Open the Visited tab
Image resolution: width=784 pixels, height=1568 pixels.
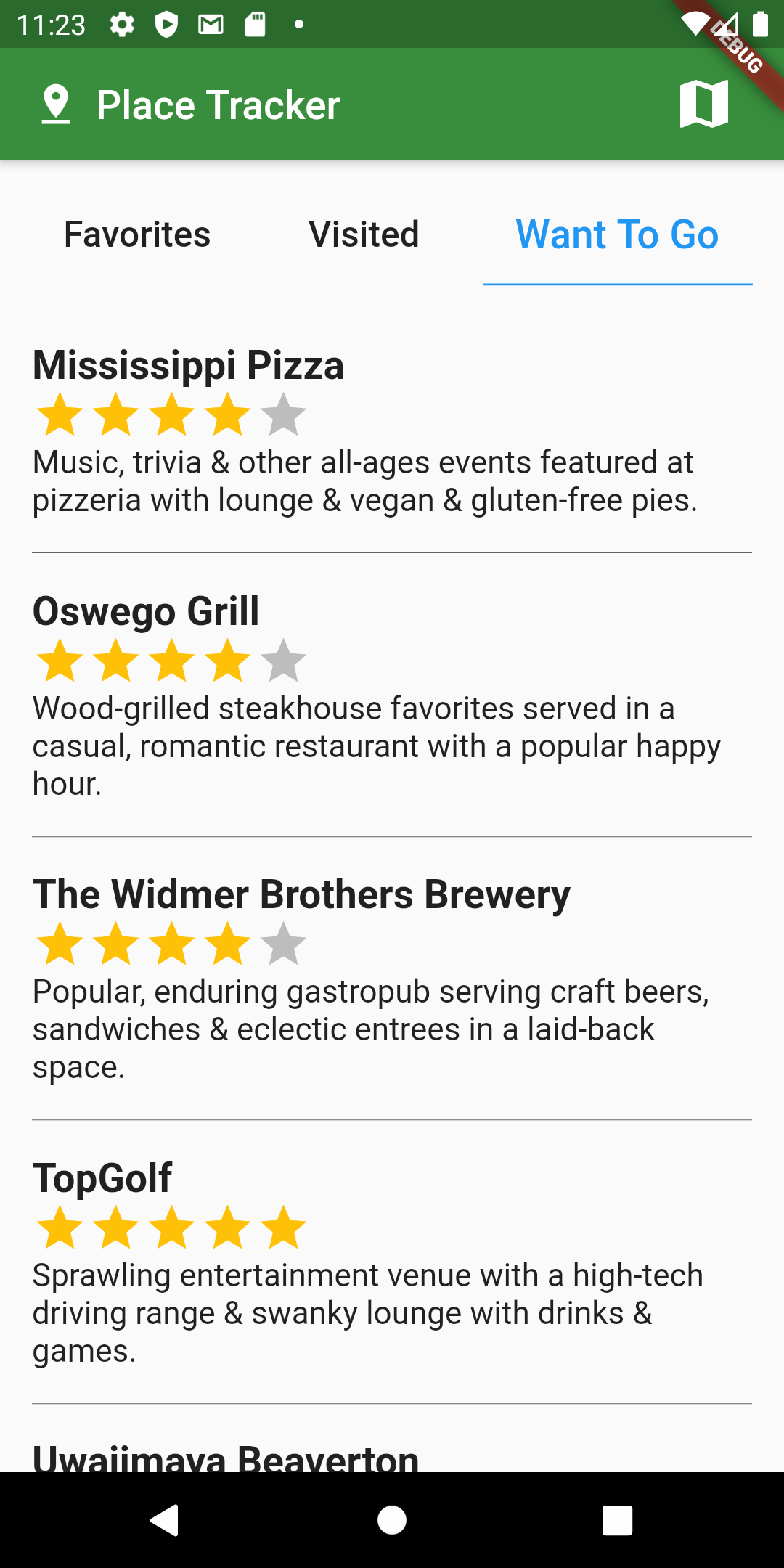point(364,234)
